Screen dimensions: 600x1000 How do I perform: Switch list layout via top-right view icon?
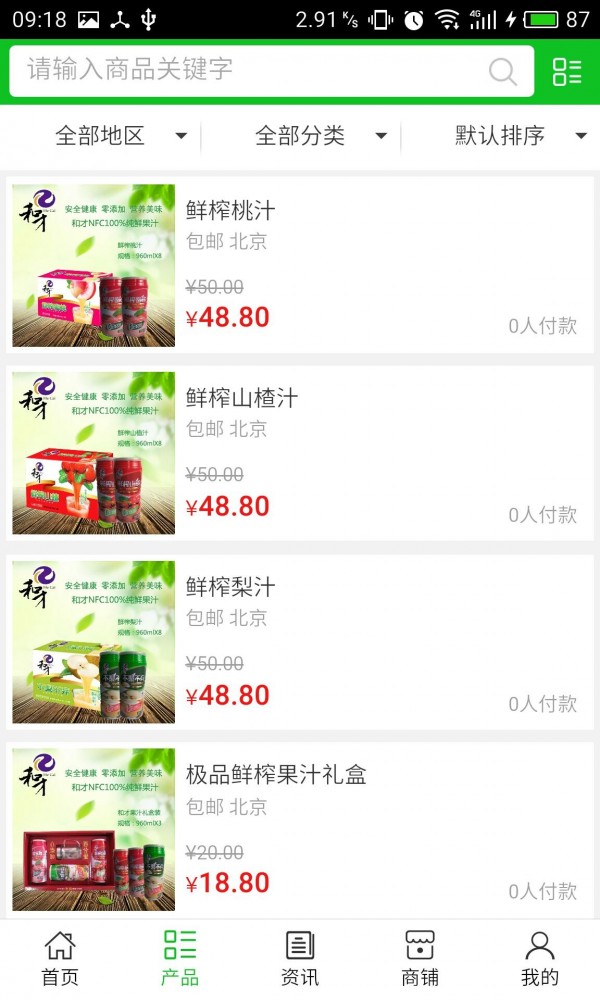pos(567,71)
